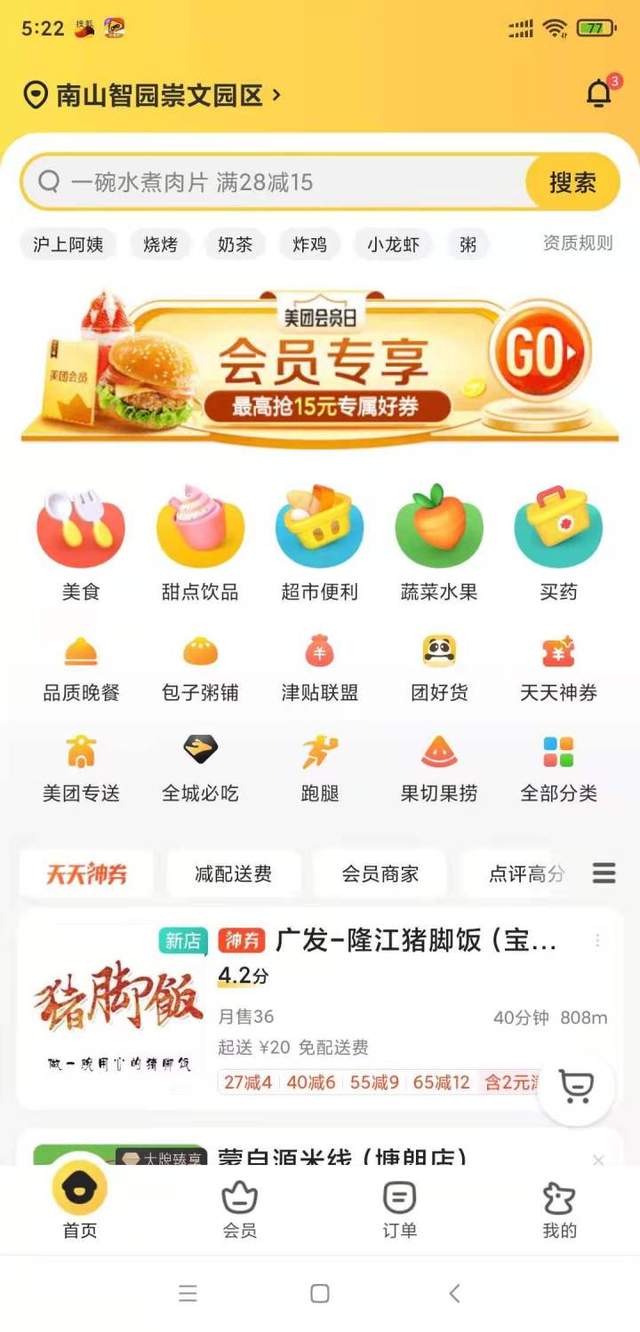The width and height of the screenshot is (640, 1332).
Task: Go to the 我的 profile tab
Action: point(559,1209)
